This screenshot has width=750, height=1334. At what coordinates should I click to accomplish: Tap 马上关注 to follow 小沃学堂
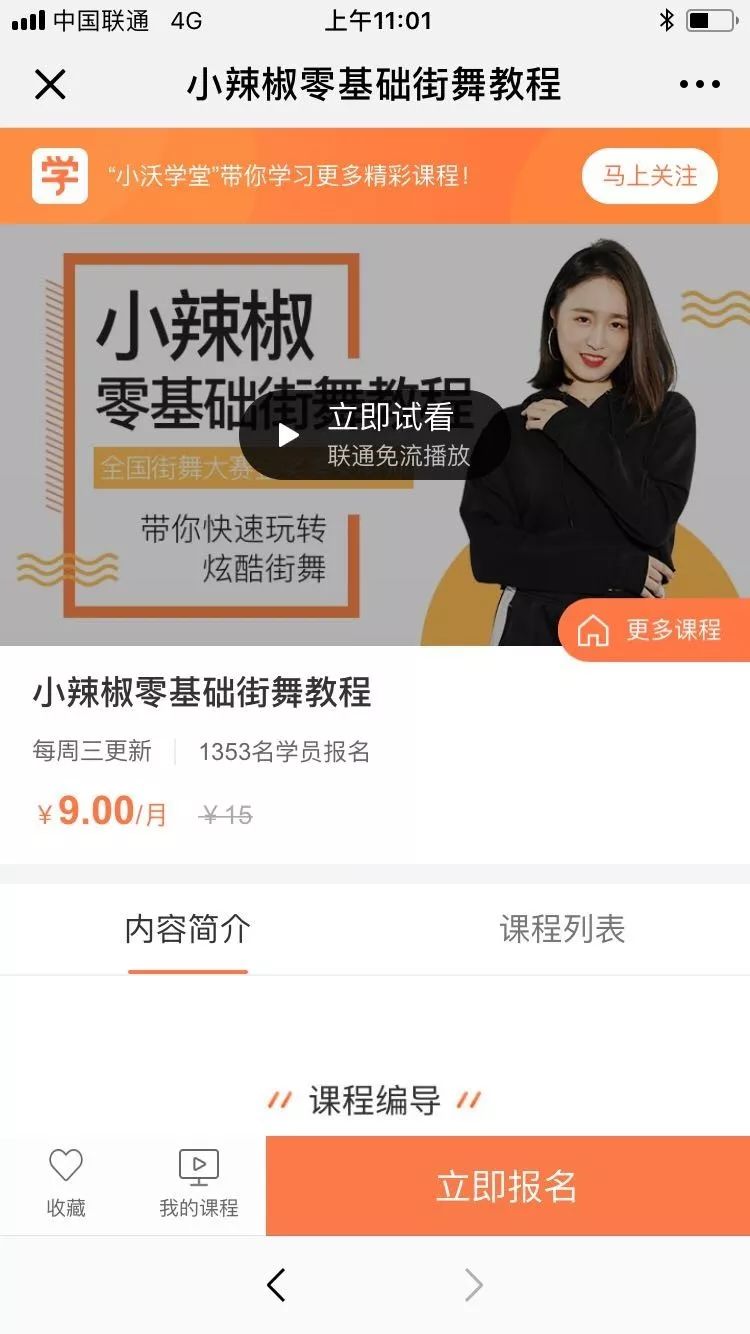(x=650, y=176)
